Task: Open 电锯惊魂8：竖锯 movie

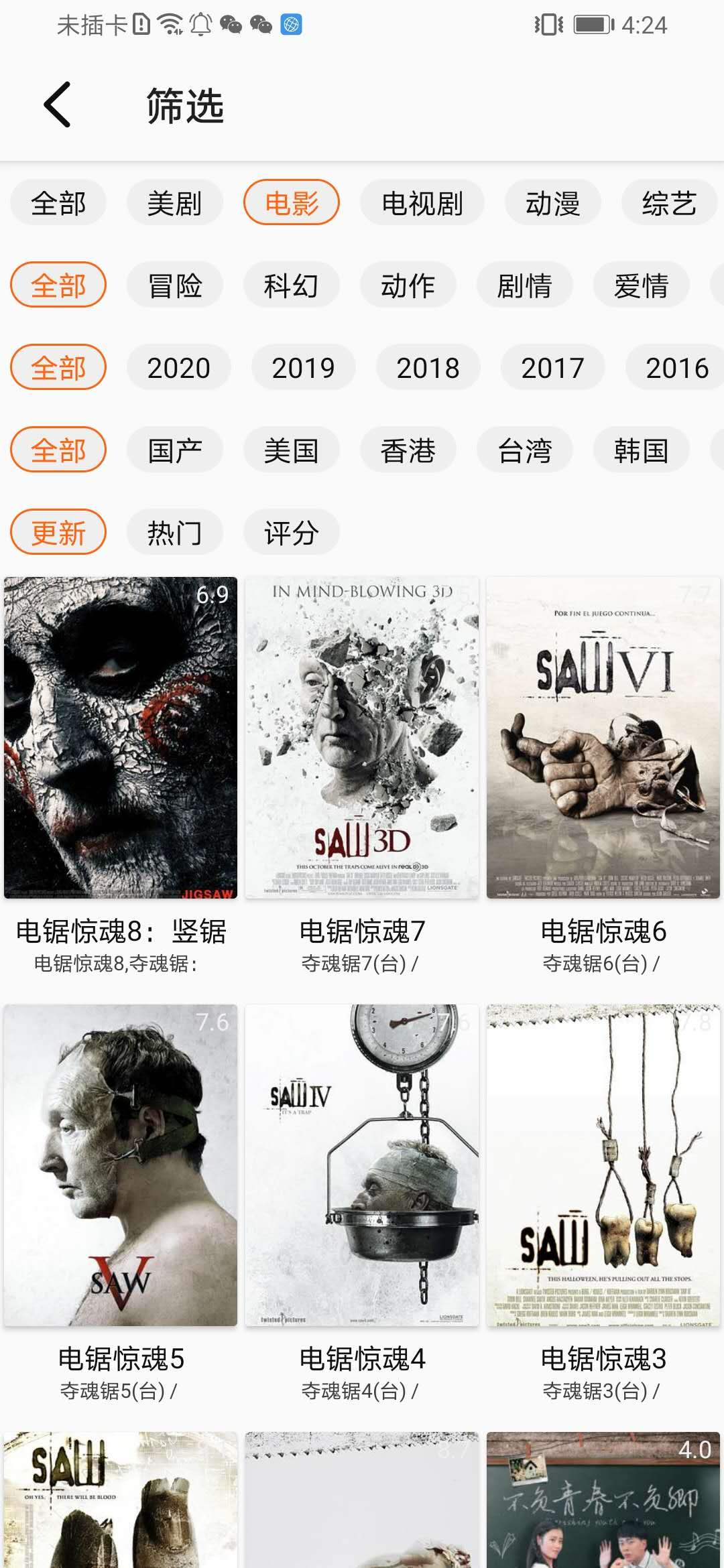Action: [x=121, y=737]
